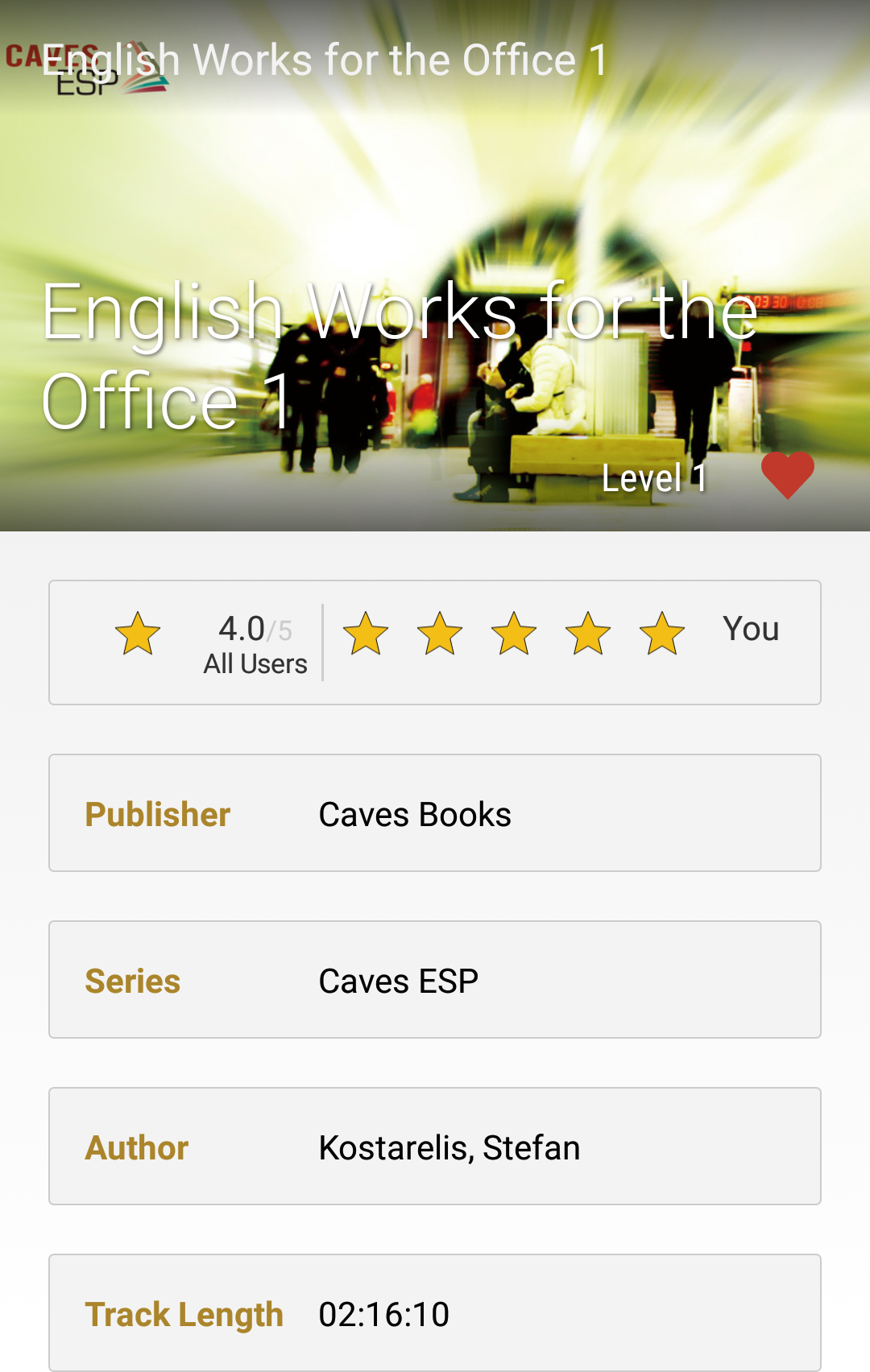Open the Caves Books publisher row
Viewport: 870px width, 1372px height.
435,813
